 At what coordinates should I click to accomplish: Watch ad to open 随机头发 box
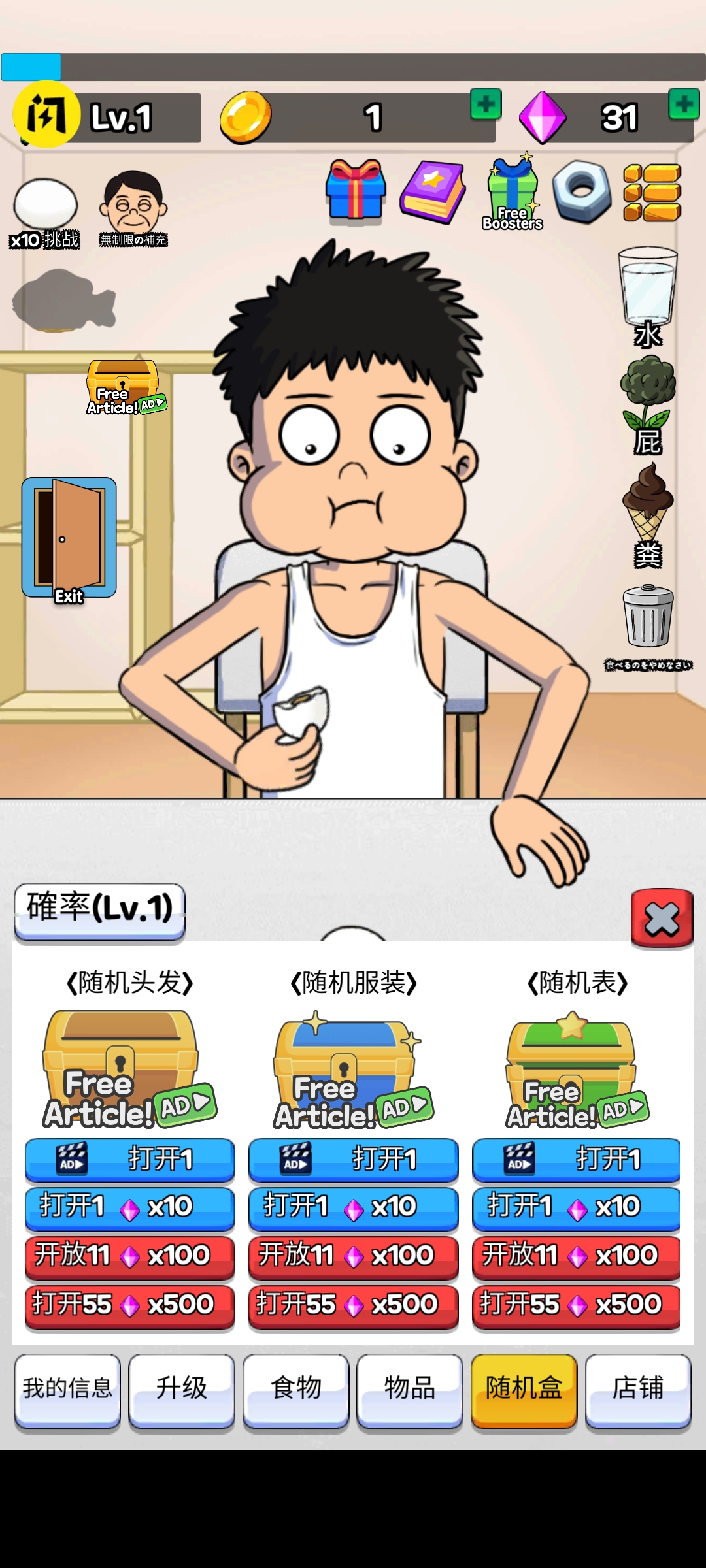(129, 1159)
